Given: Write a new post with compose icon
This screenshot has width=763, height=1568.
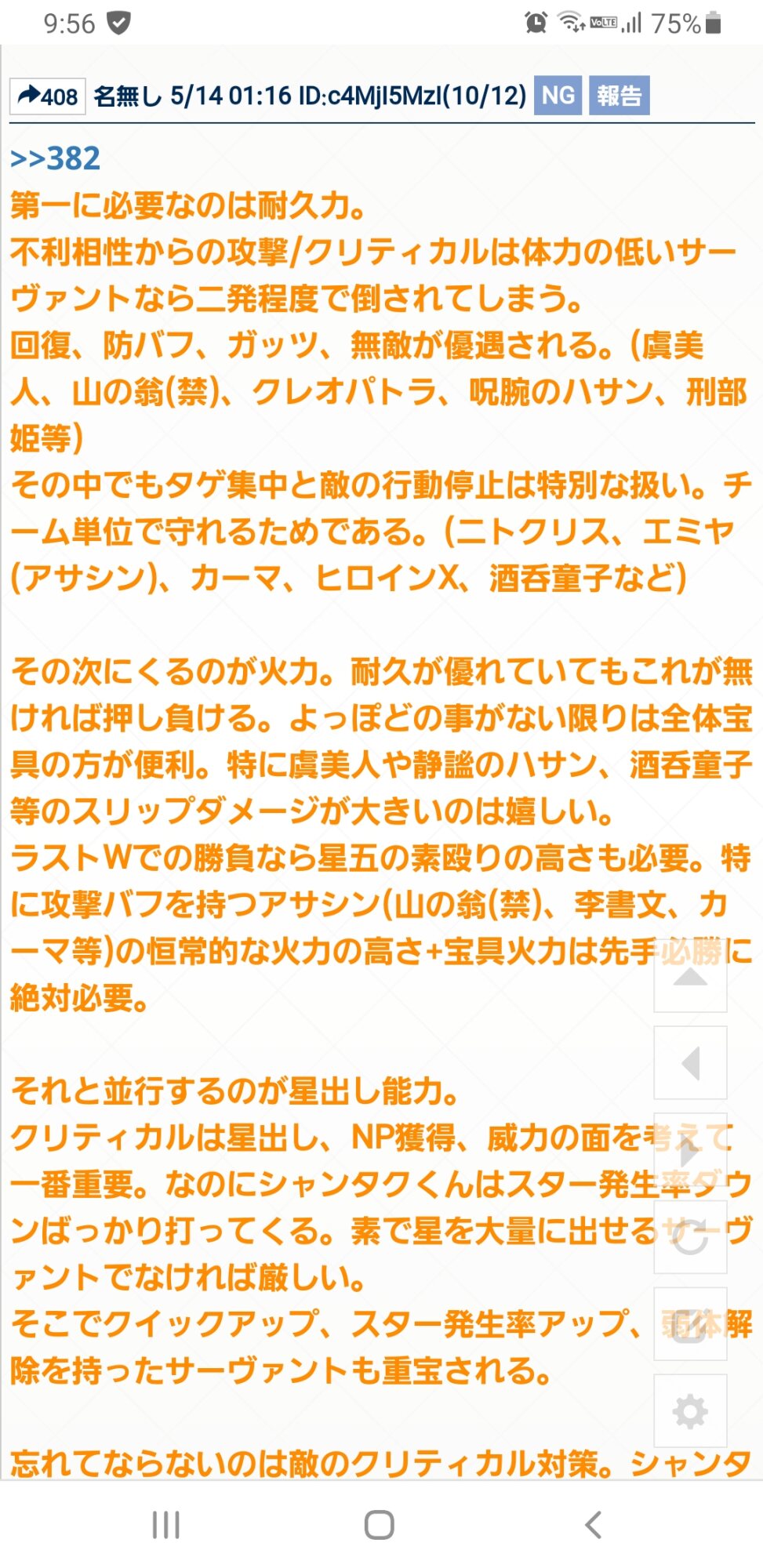Looking at the screenshot, I should (690, 1324).
